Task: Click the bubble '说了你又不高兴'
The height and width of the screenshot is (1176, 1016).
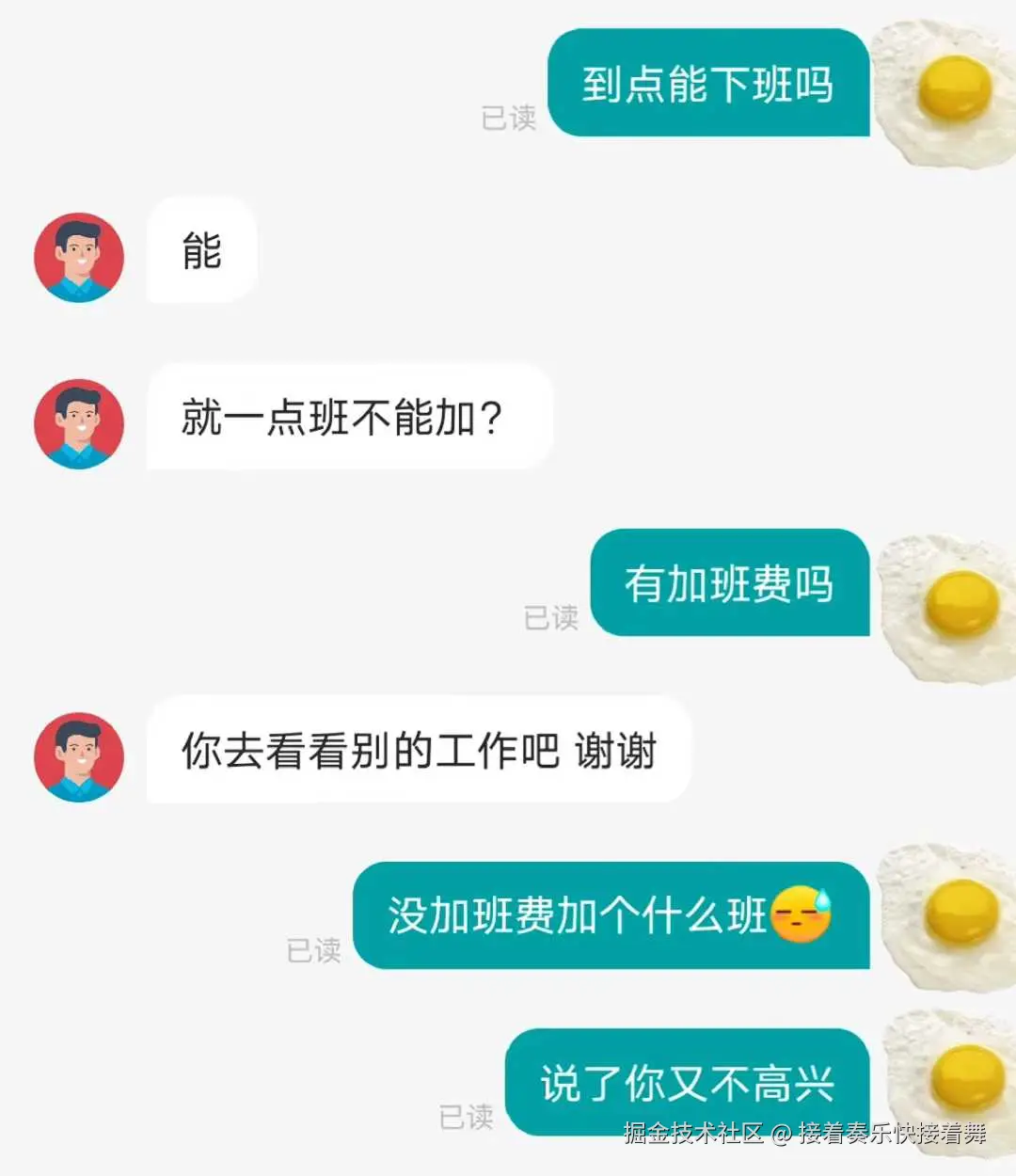Action: [x=687, y=1082]
